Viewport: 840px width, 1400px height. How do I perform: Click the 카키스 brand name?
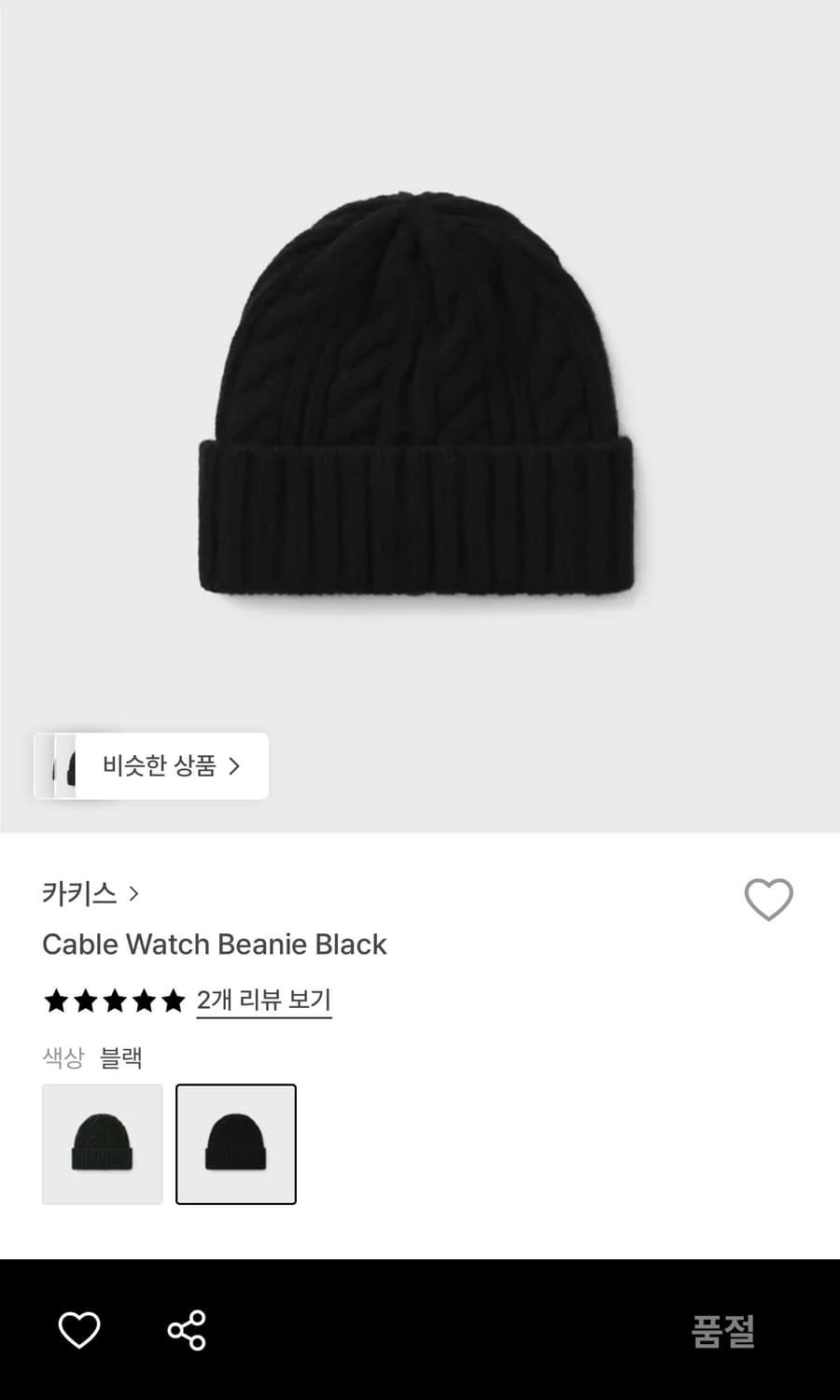(79, 892)
